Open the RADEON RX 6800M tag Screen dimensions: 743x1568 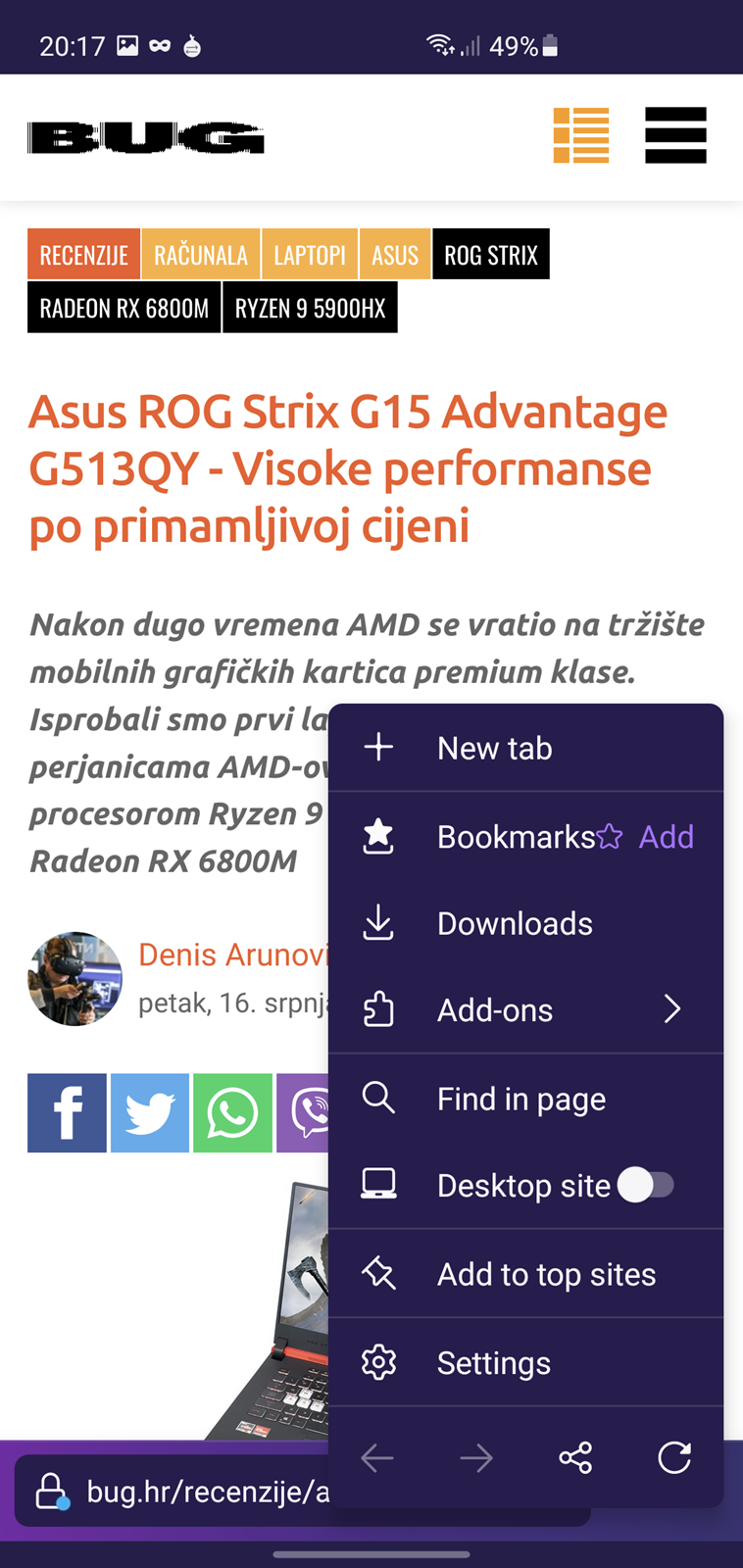(124, 309)
